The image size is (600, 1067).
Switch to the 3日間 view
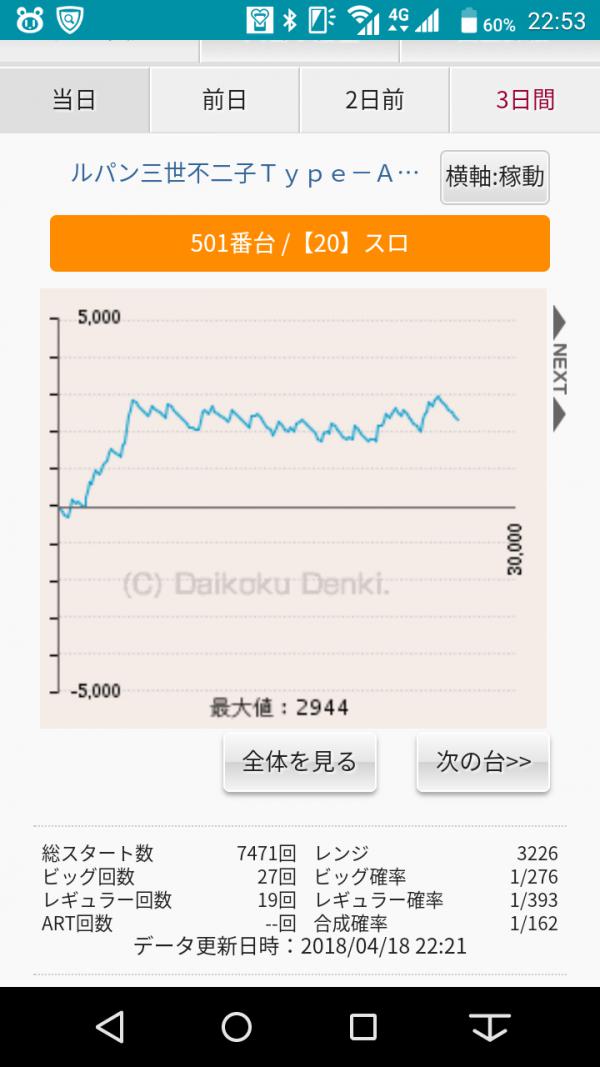(x=524, y=100)
